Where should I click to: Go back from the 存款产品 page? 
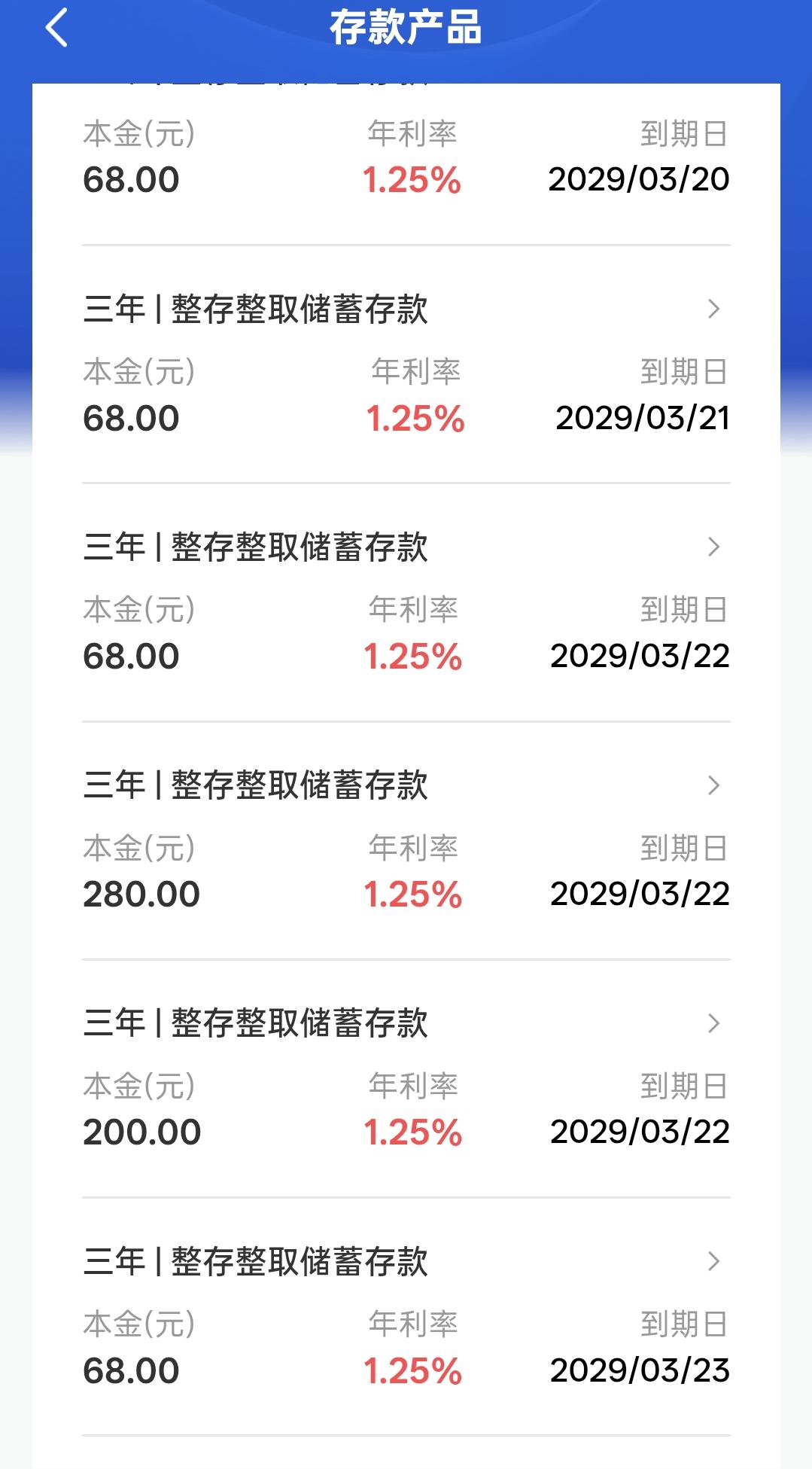[x=57, y=28]
